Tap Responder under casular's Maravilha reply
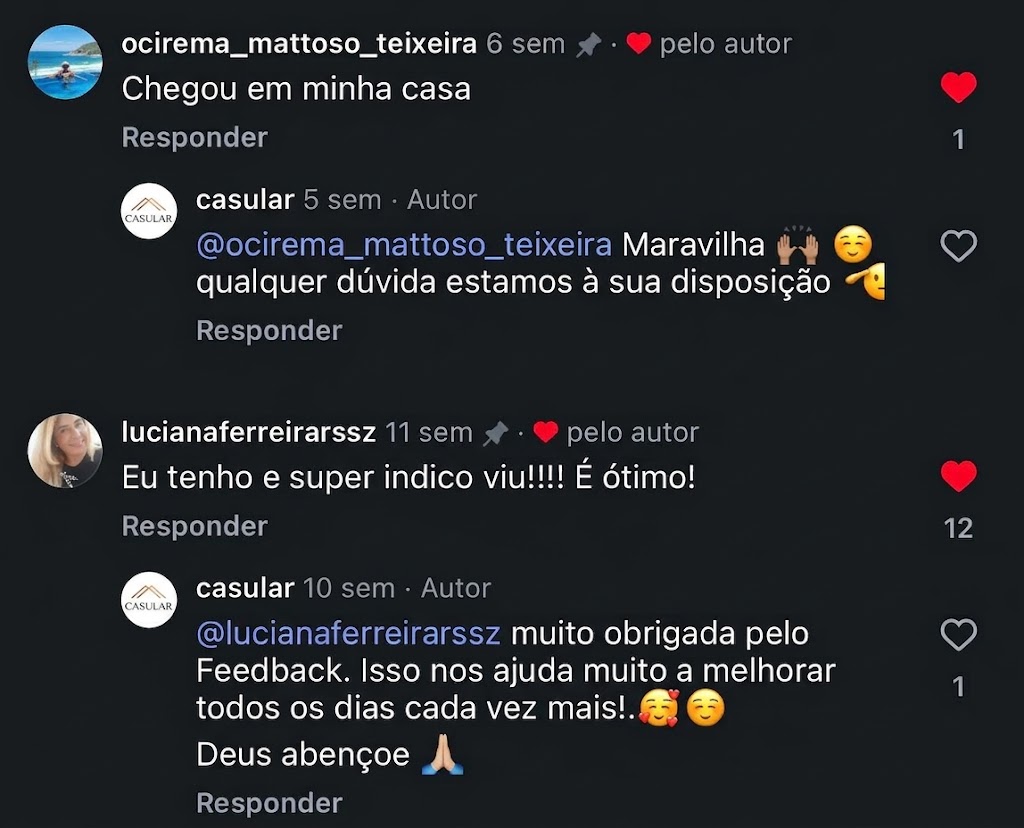This screenshot has width=1024, height=828. pyautogui.click(x=269, y=330)
